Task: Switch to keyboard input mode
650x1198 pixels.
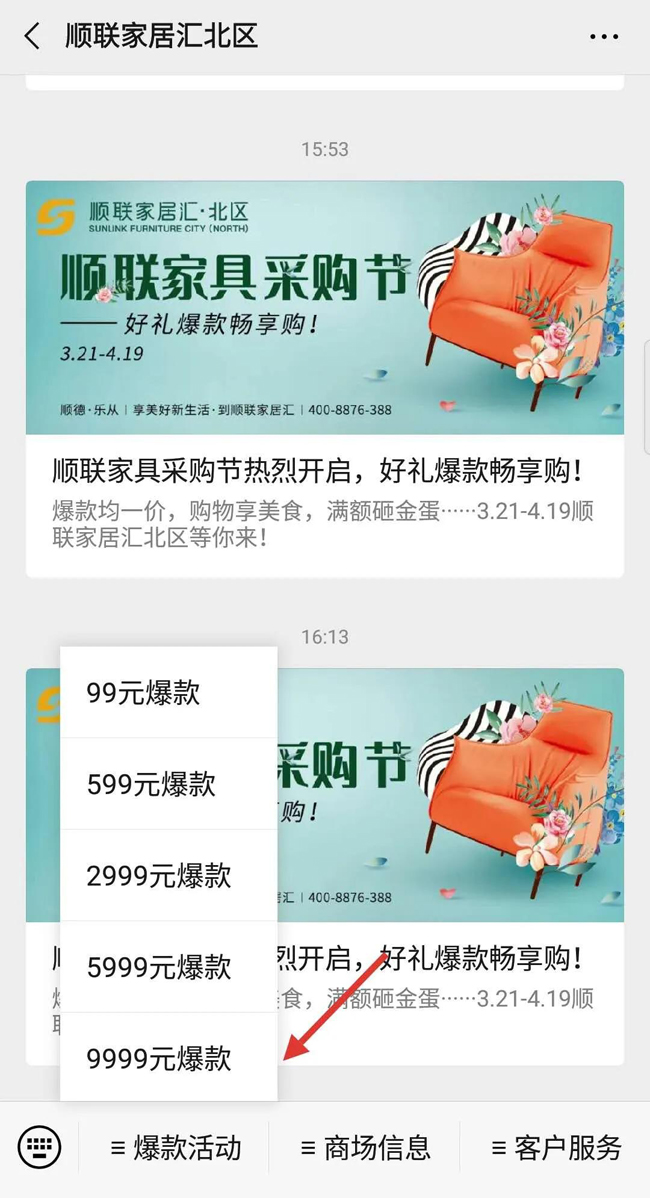Action: 40,1147
